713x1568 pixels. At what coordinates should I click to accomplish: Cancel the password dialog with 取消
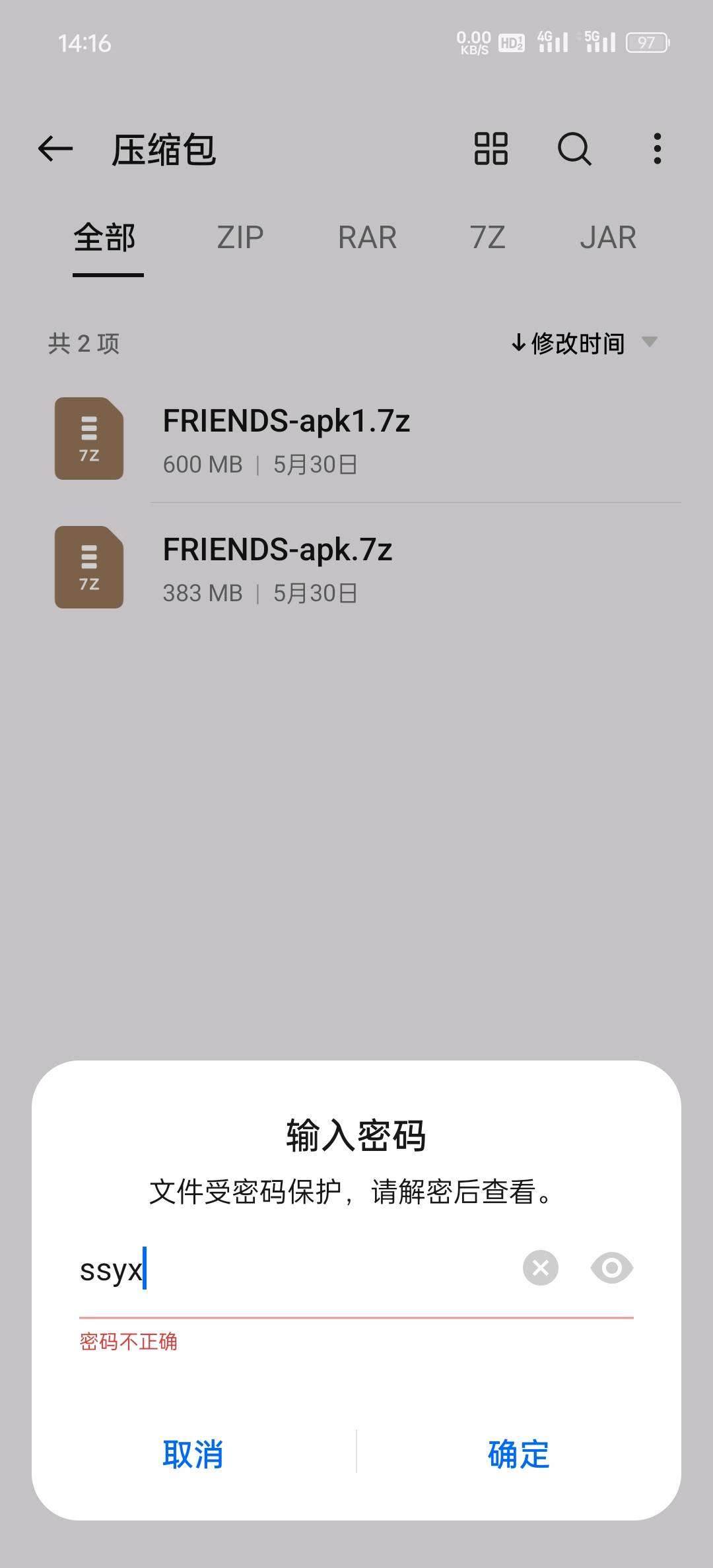(x=193, y=1453)
